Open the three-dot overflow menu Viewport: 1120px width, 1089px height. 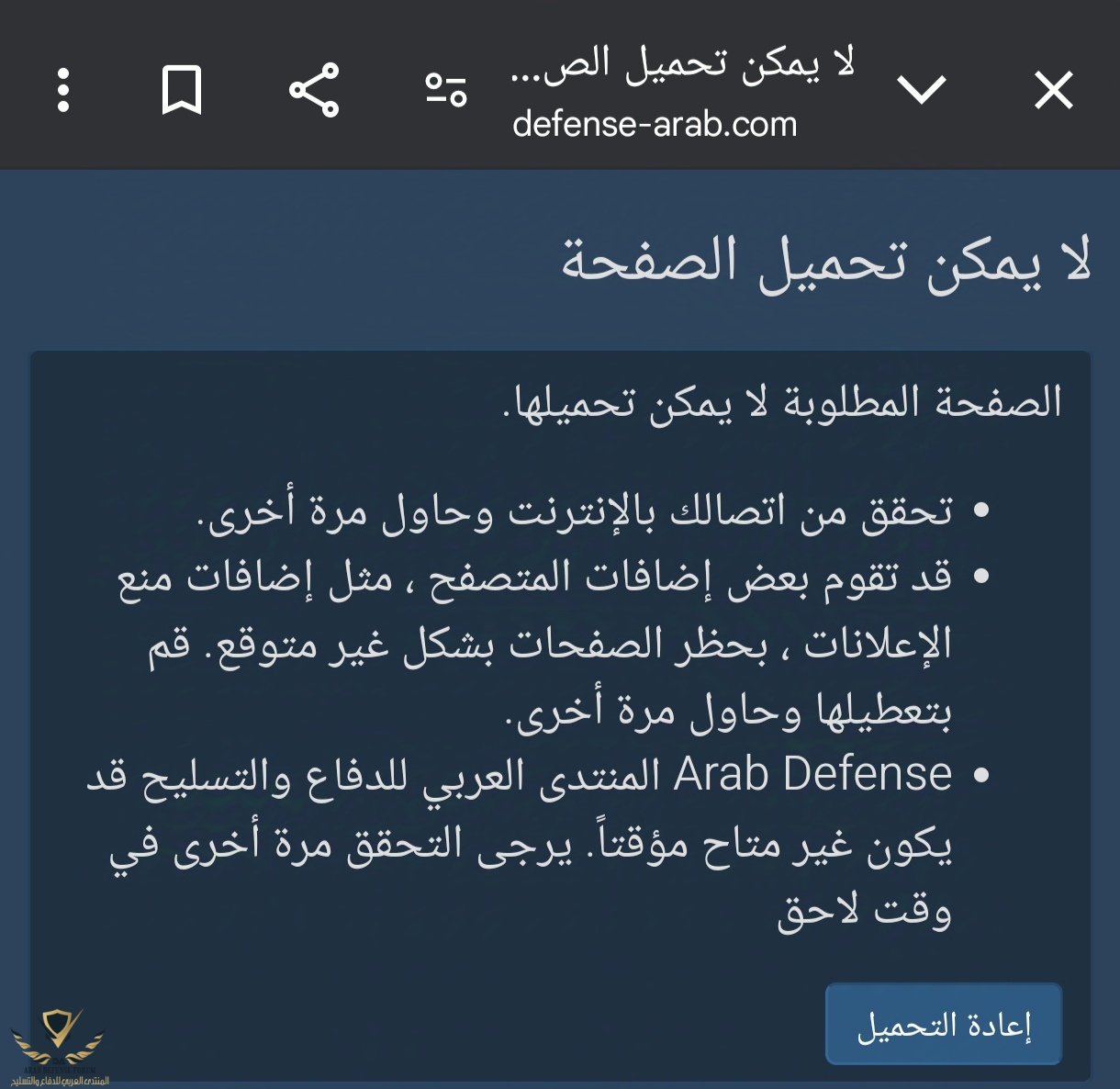click(x=63, y=90)
